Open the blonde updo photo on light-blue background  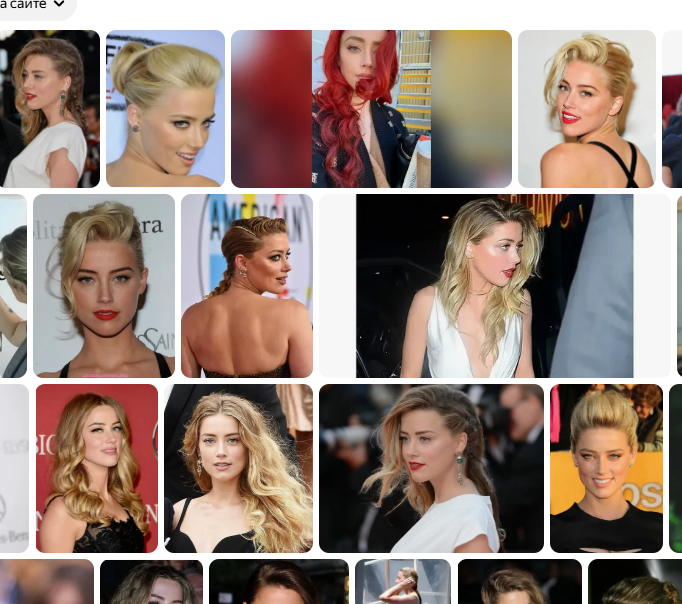[165, 108]
